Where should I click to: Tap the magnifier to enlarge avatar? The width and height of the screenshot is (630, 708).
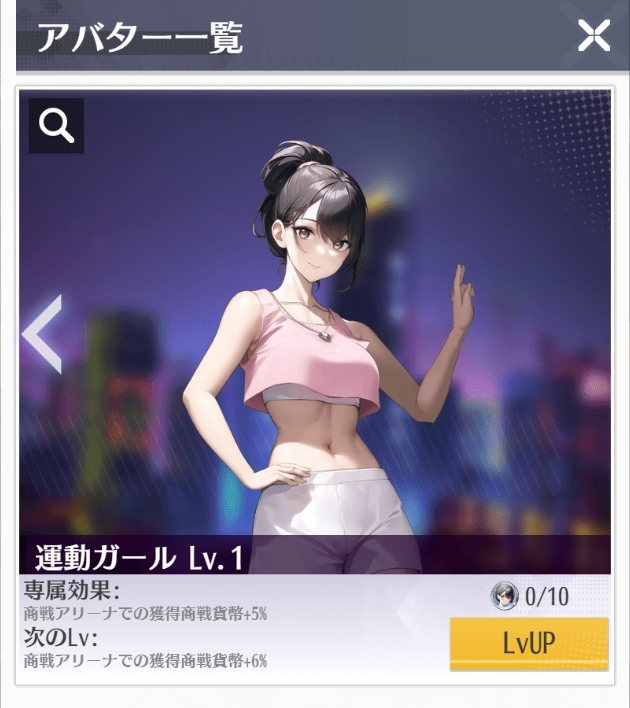pyautogui.click(x=56, y=126)
